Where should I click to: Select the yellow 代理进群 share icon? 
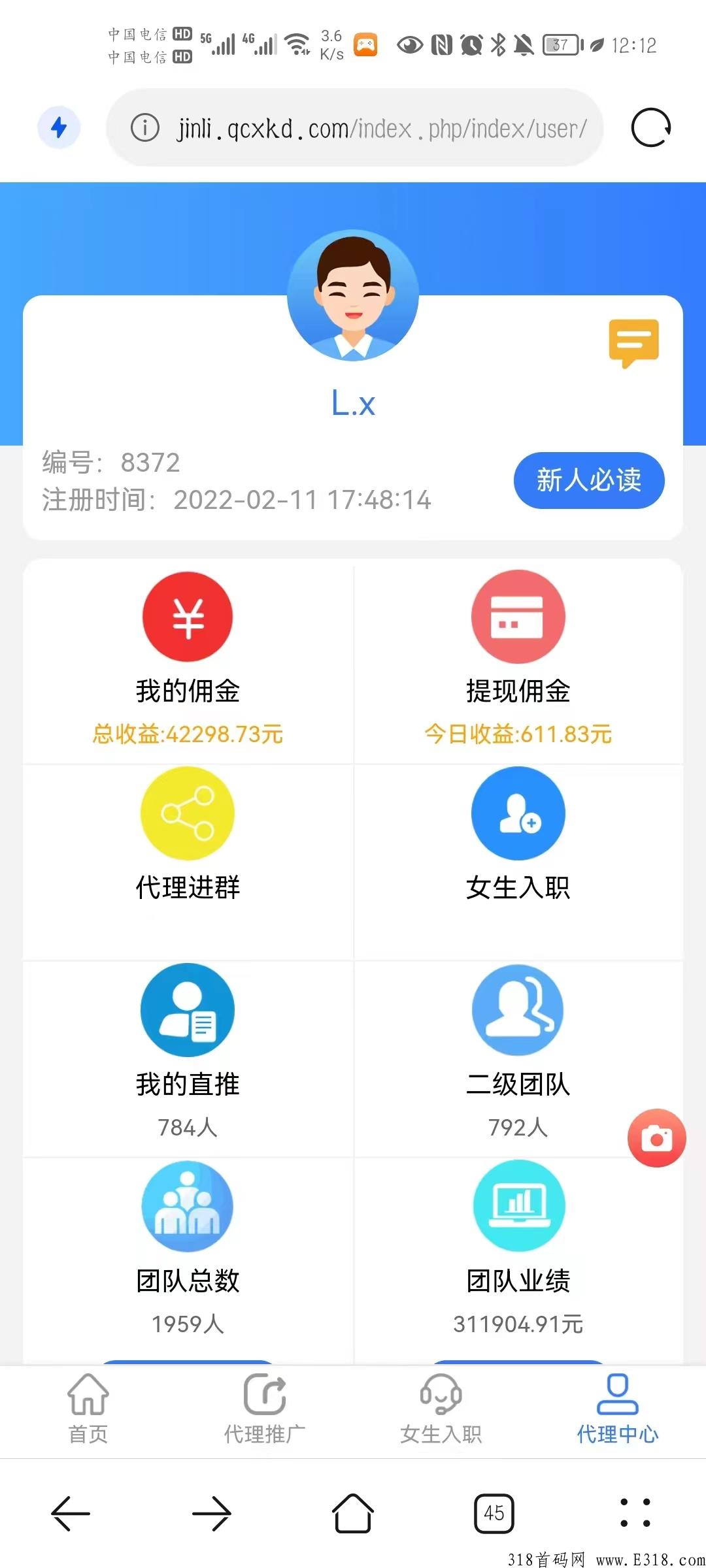pos(188,813)
